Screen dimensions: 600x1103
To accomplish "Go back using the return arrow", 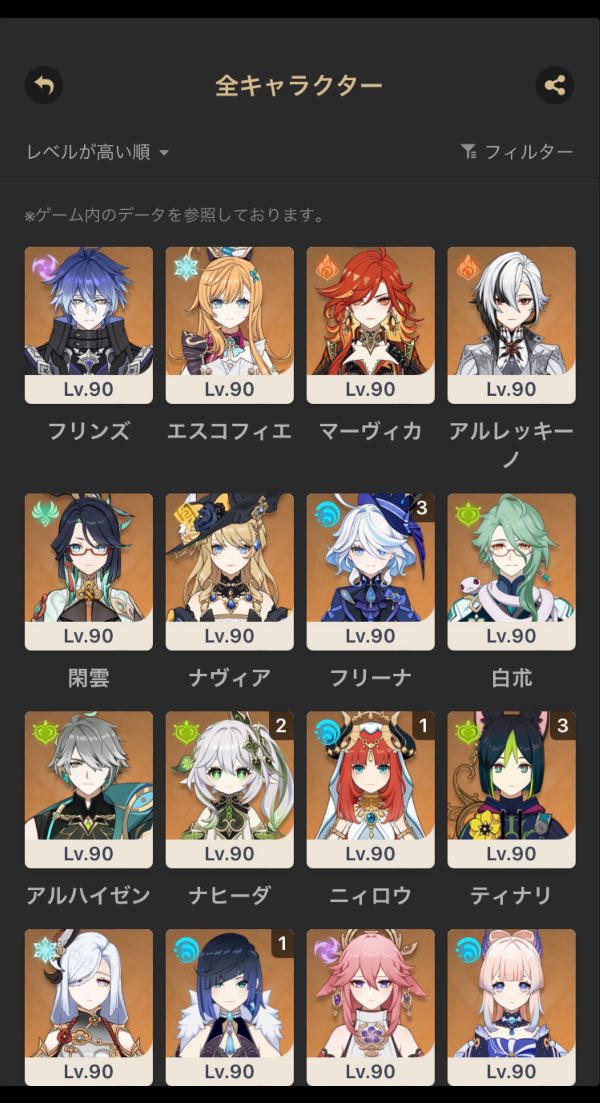I will coord(44,85).
